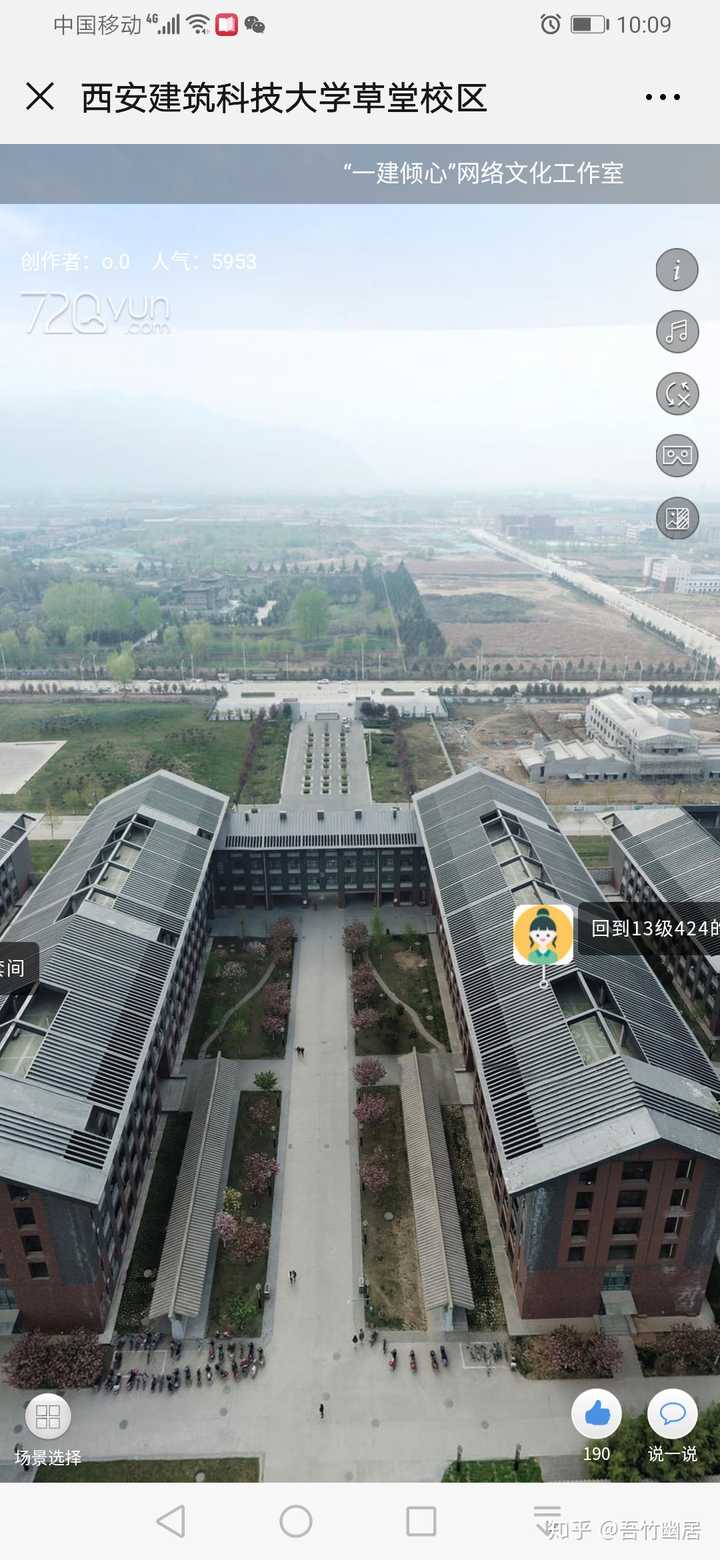The height and width of the screenshot is (1560, 720).
Task: Close the WeChat web page
Action: (x=40, y=97)
